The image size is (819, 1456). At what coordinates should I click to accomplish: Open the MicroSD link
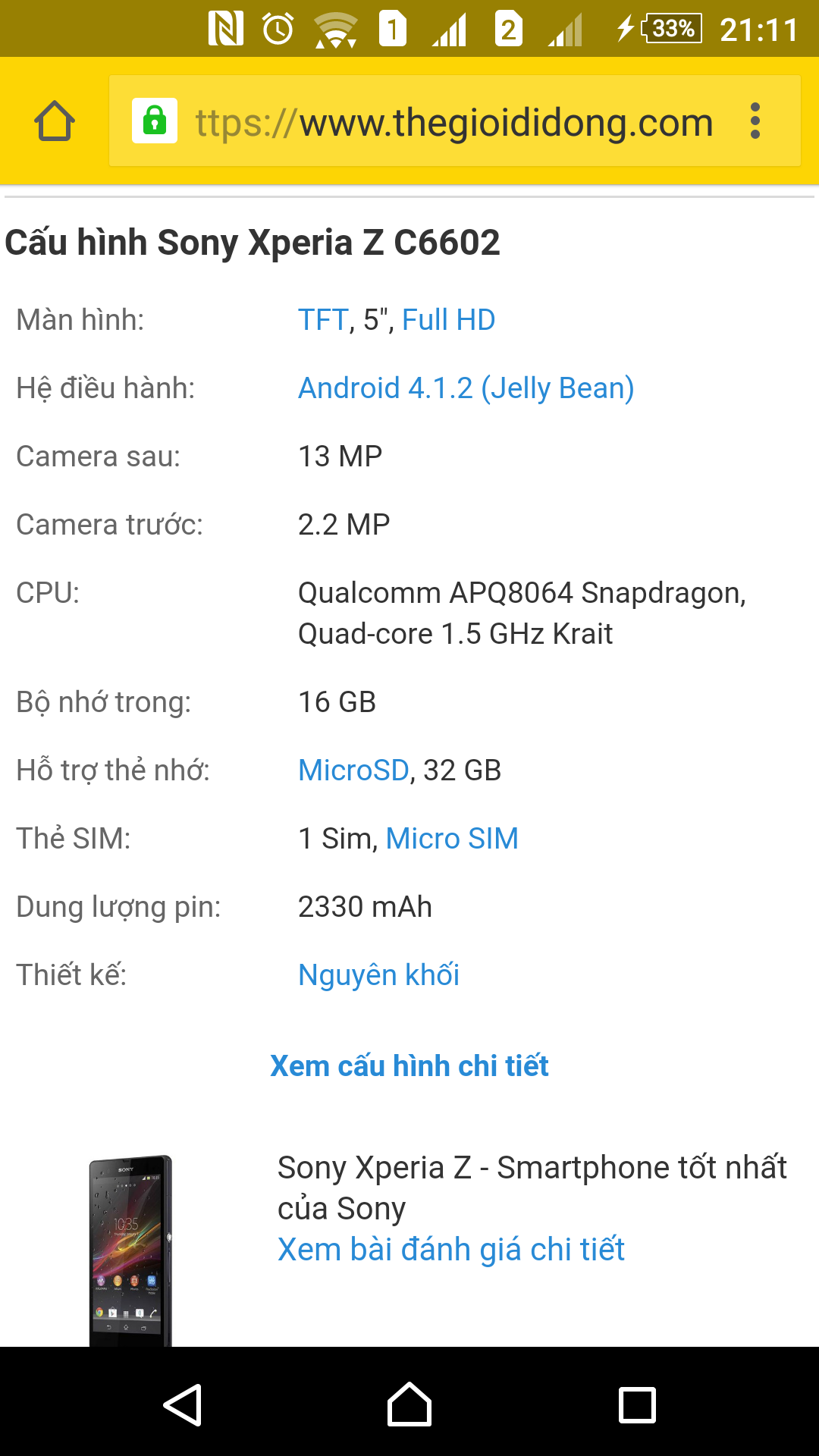353,770
